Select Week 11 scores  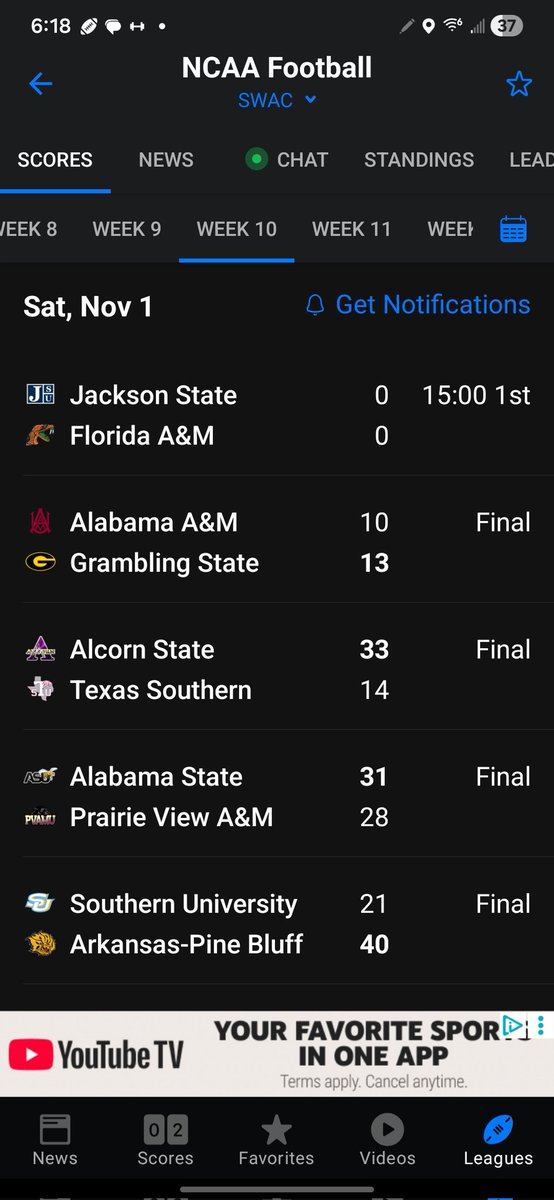point(351,229)
